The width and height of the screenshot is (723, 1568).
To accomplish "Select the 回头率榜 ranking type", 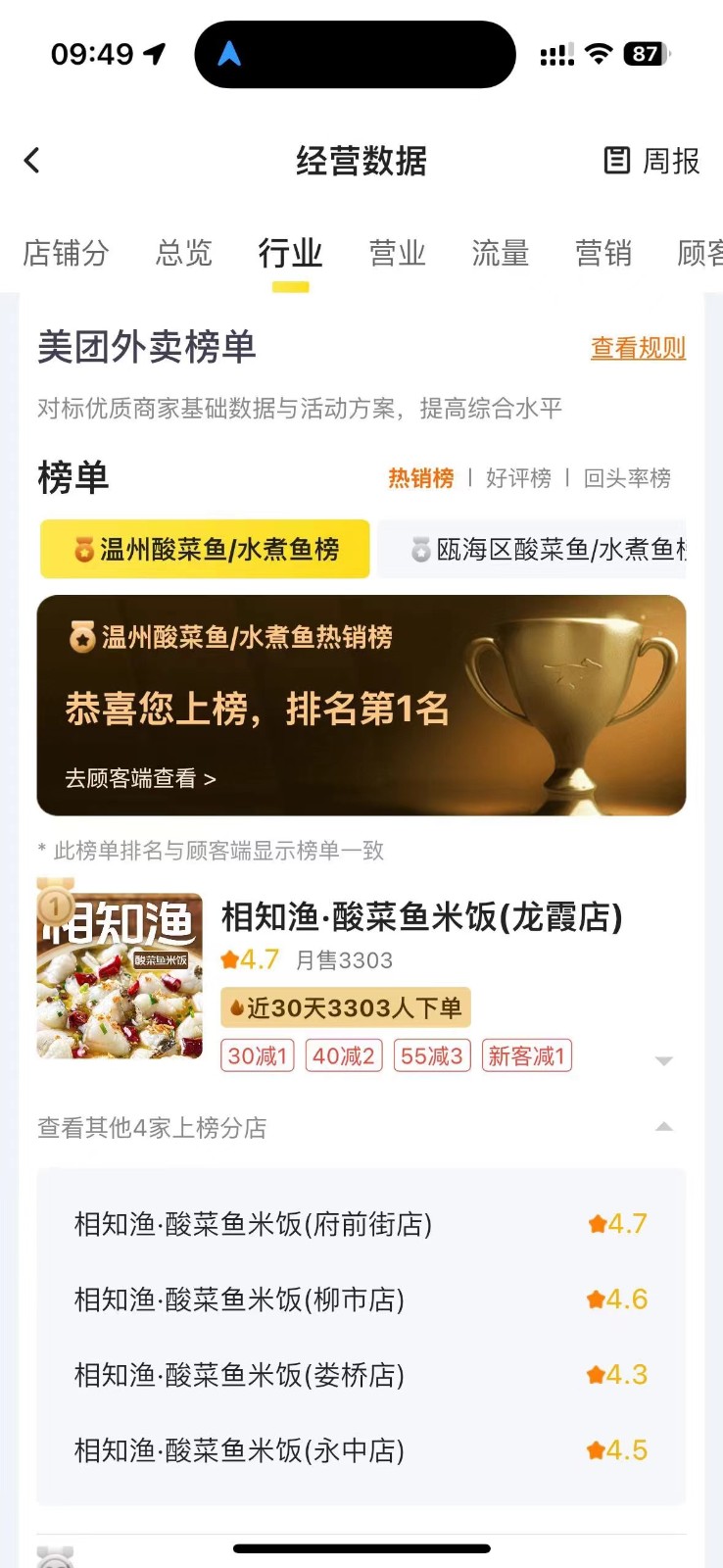I will point(627,478).
